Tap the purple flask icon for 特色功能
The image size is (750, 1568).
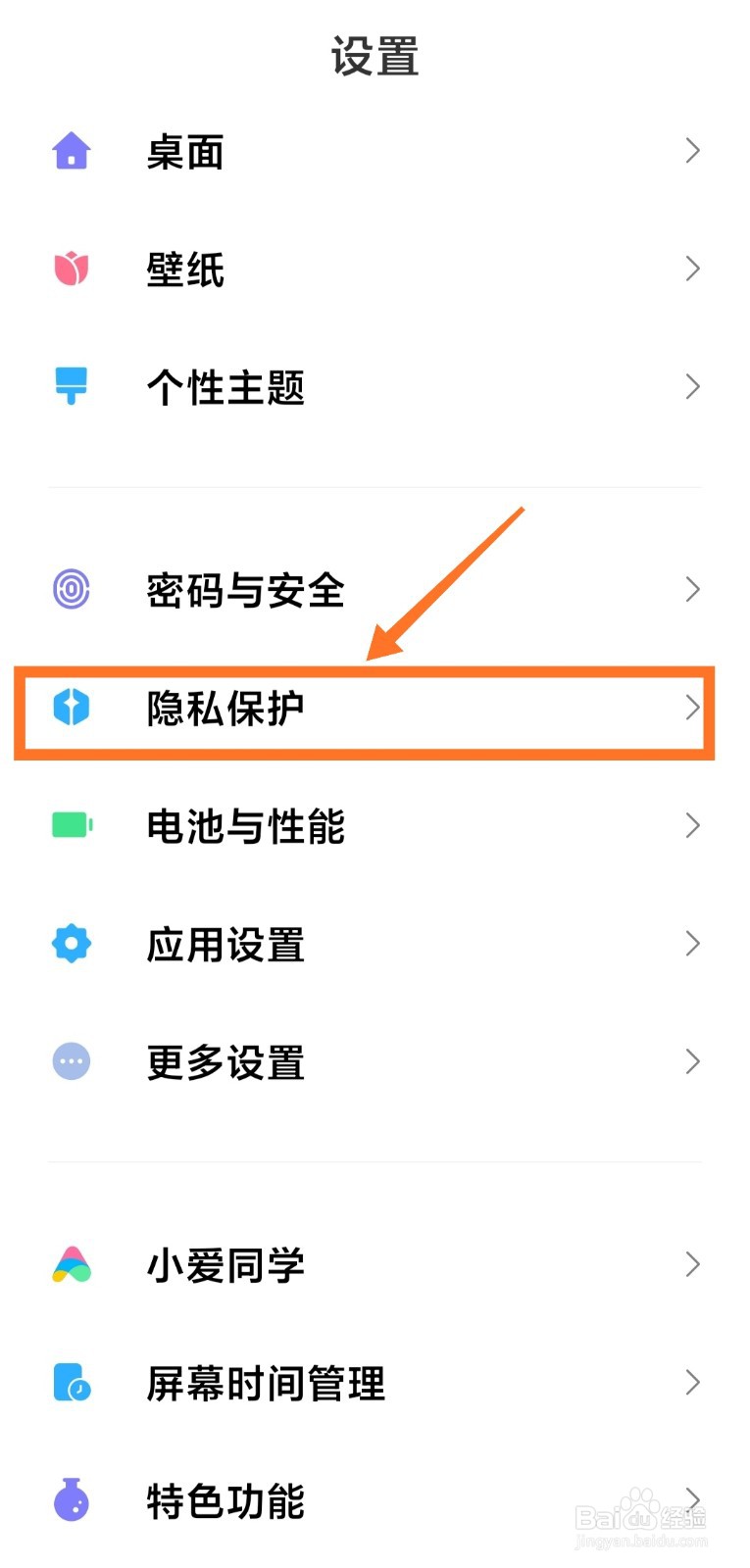coord(71,1499)
